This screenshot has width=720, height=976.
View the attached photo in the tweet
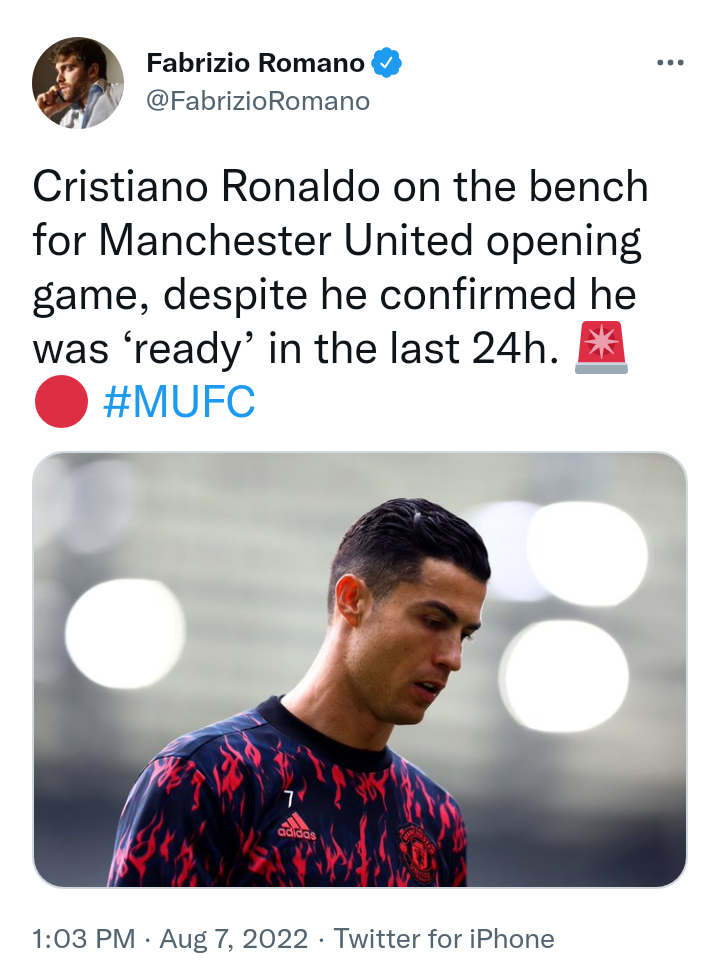click(360, 669)
